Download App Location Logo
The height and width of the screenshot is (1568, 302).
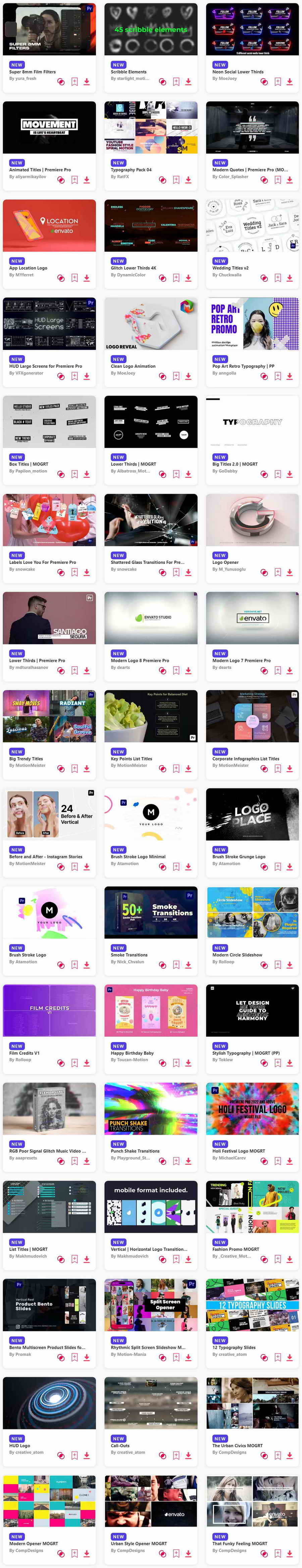[x=87, y=278]
